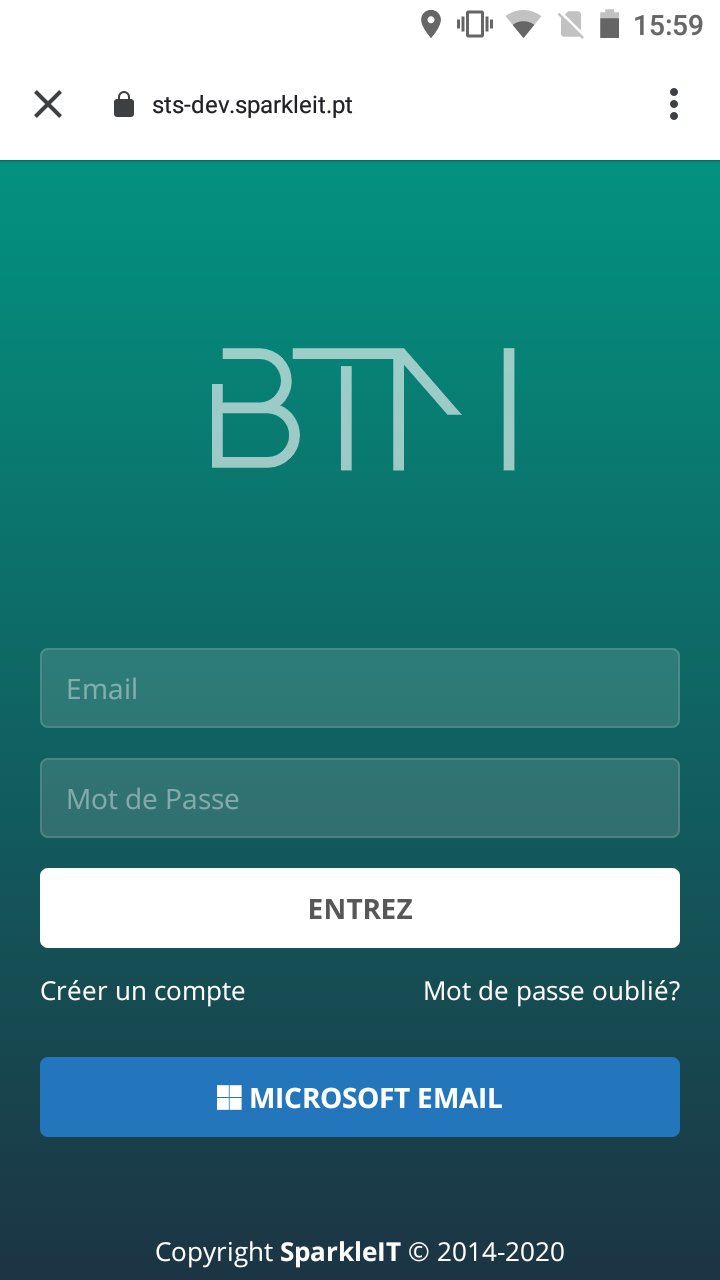
Task: Select the Mot de Passe field
Action: [360, 798]
